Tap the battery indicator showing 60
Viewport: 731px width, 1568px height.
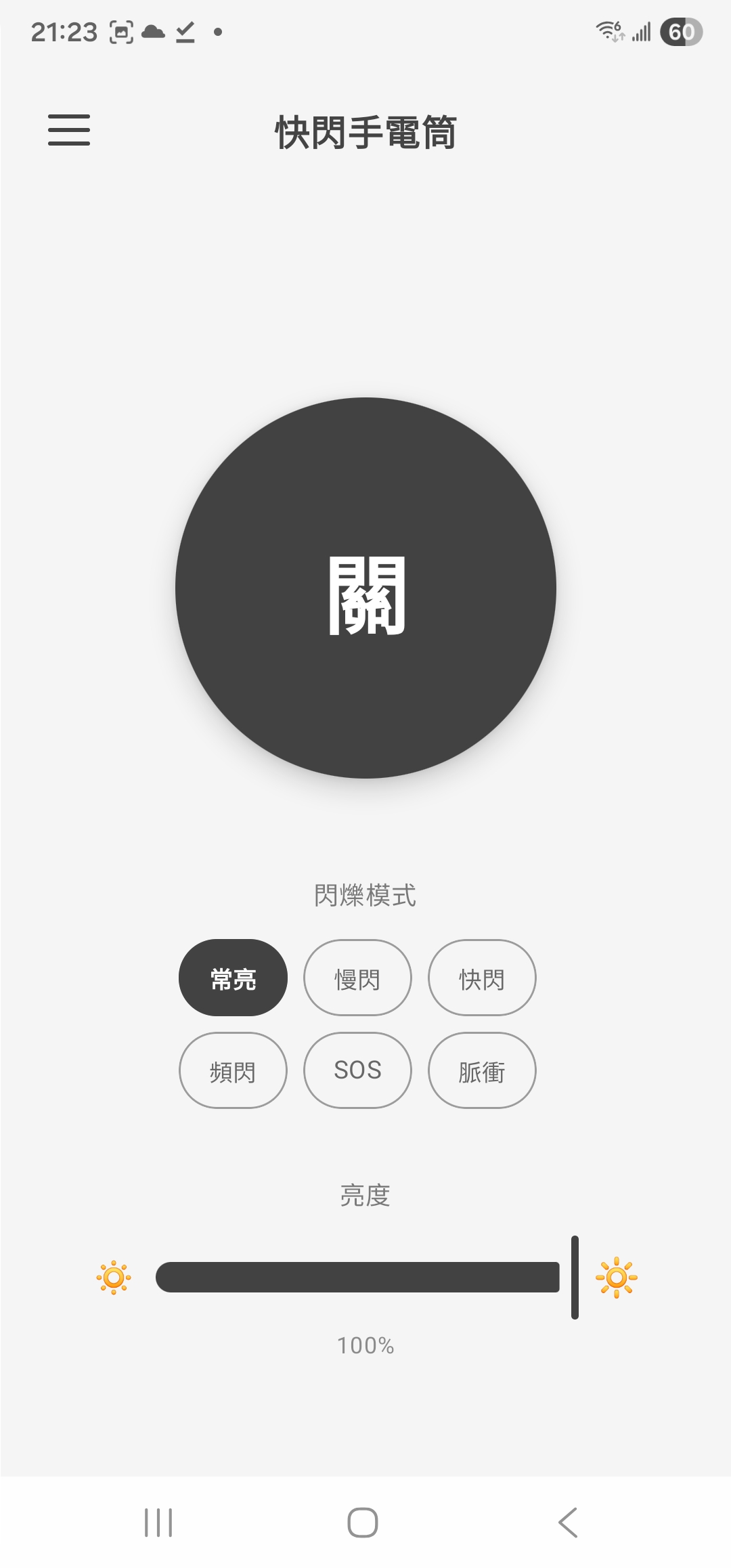click(x=682, y=32)
